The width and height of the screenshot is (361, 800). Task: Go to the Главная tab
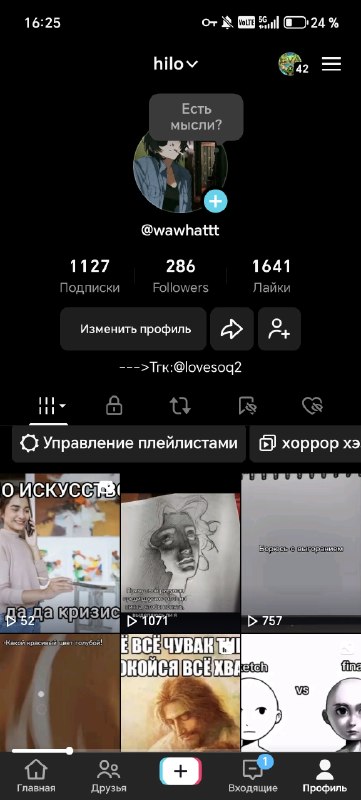click(36, 776)
